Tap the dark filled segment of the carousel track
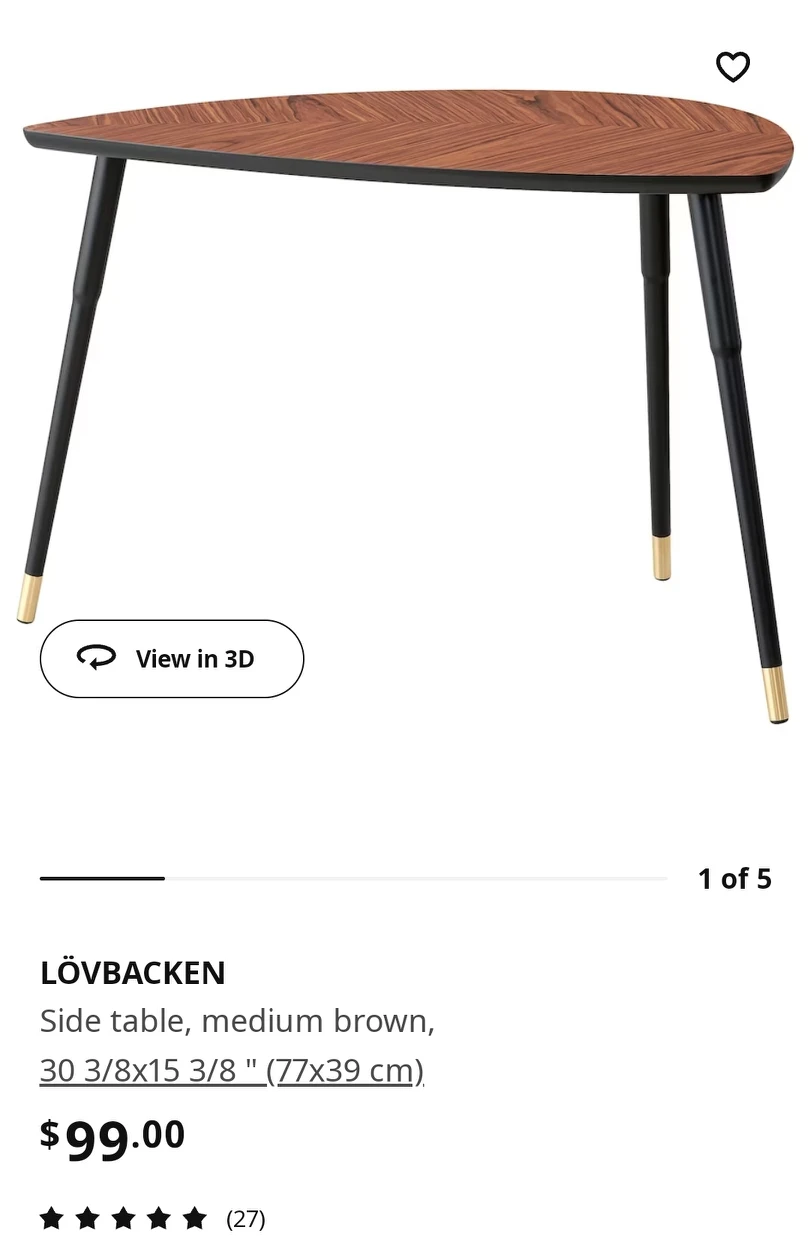This screenshot has width=810, height=1240. [100, 878]
